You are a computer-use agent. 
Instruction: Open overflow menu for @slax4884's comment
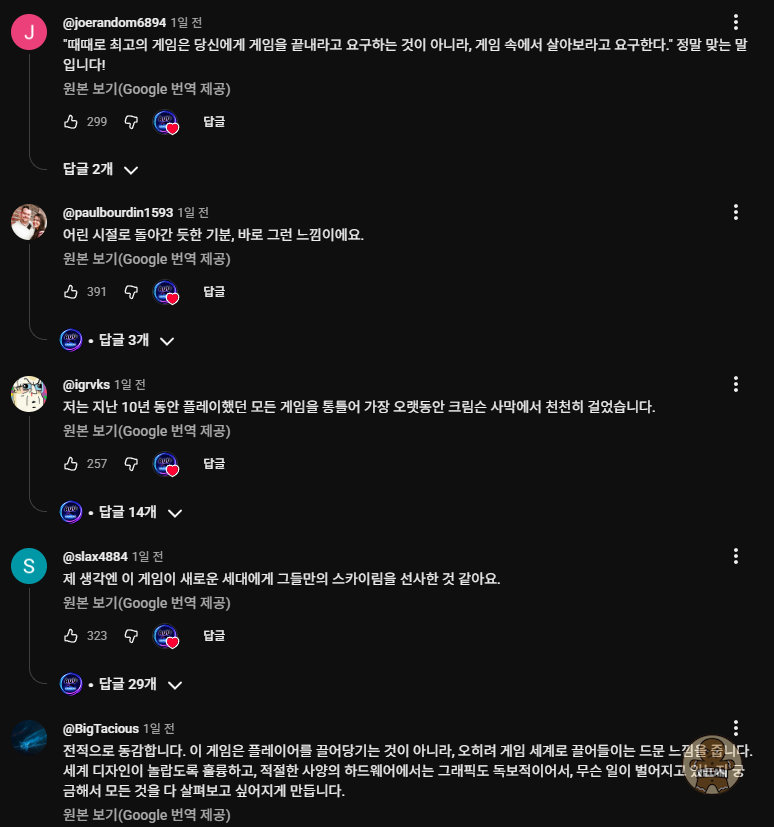tap(736, 556)
